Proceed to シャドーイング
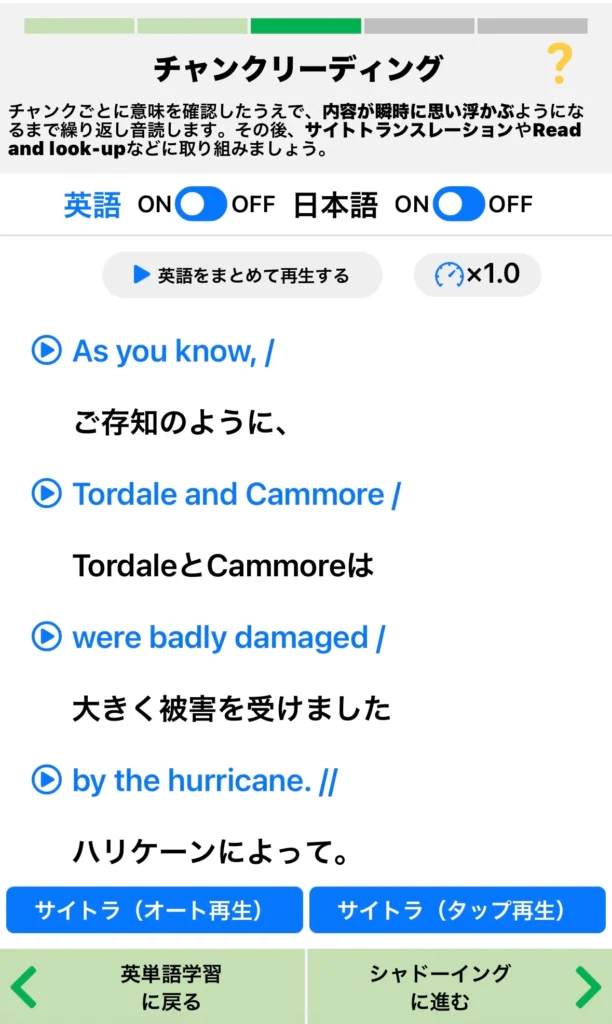Viewport: 612px width, 1024px height. [459, 987]
